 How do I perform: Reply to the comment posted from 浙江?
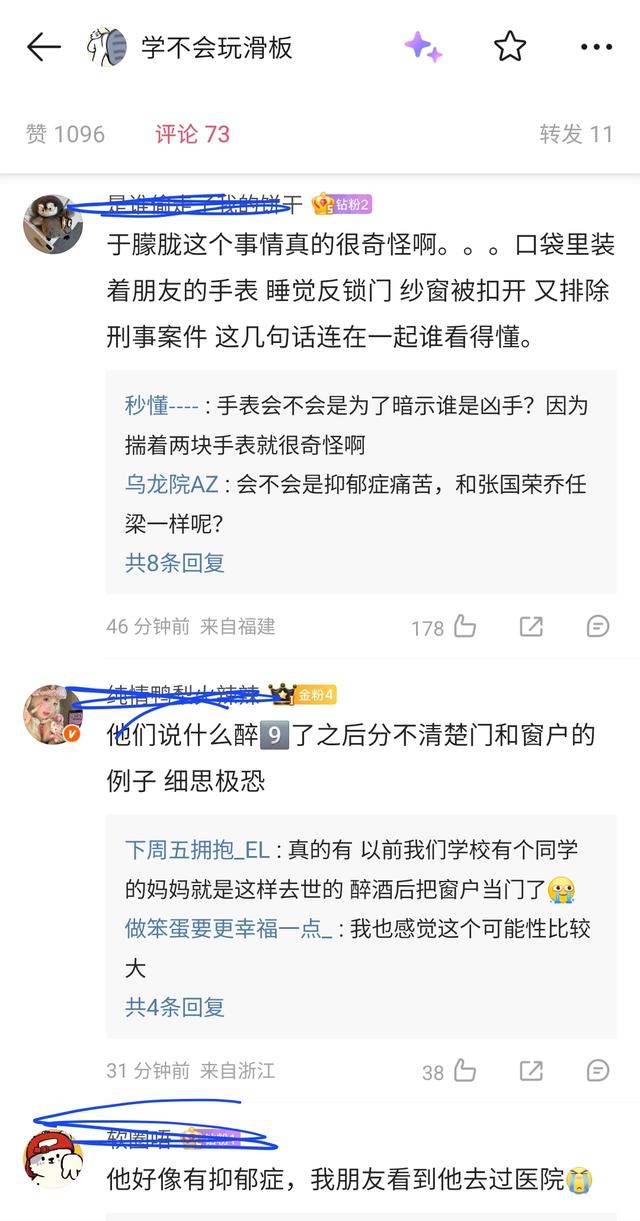click(x=597, y=1071)
